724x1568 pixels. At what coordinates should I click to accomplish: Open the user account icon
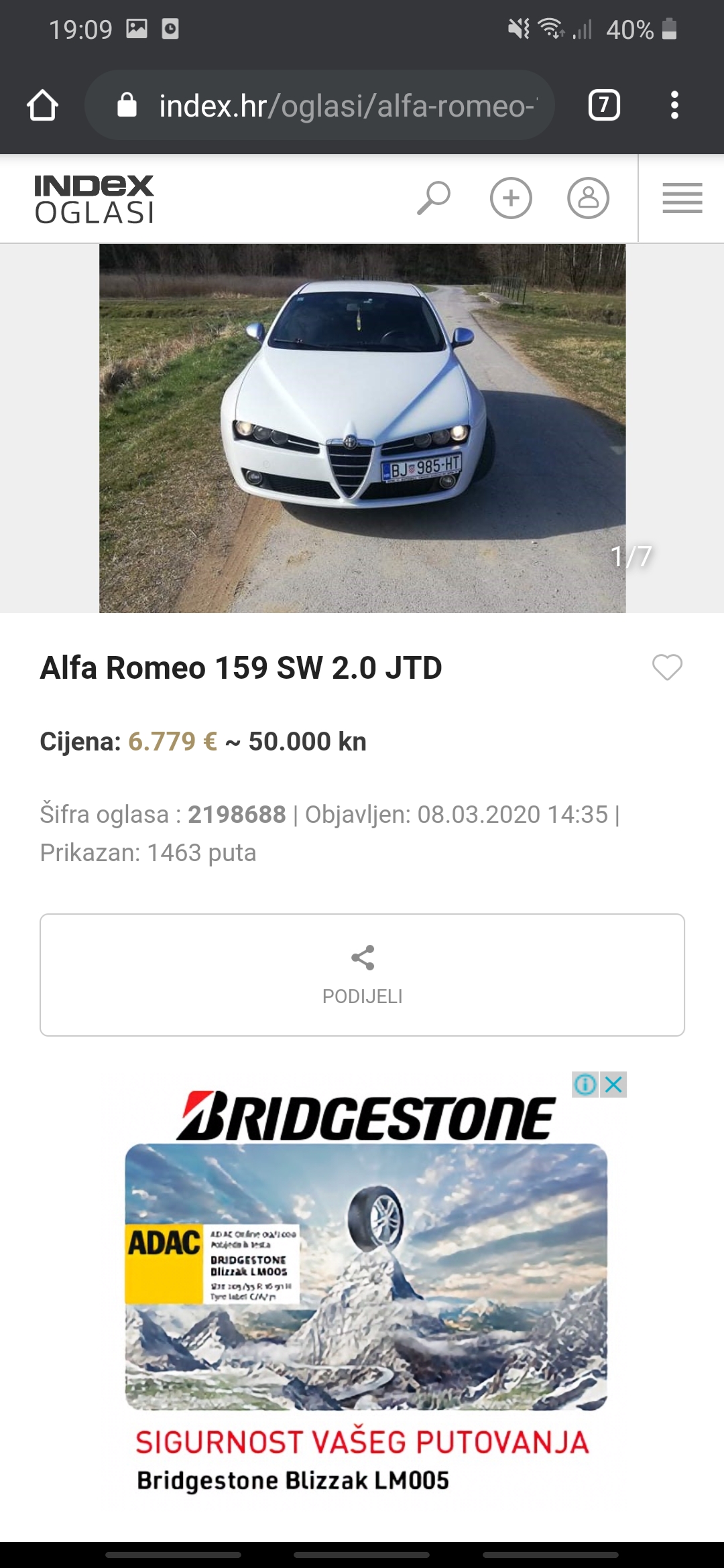pyautogui.click(x=588, y=198)
